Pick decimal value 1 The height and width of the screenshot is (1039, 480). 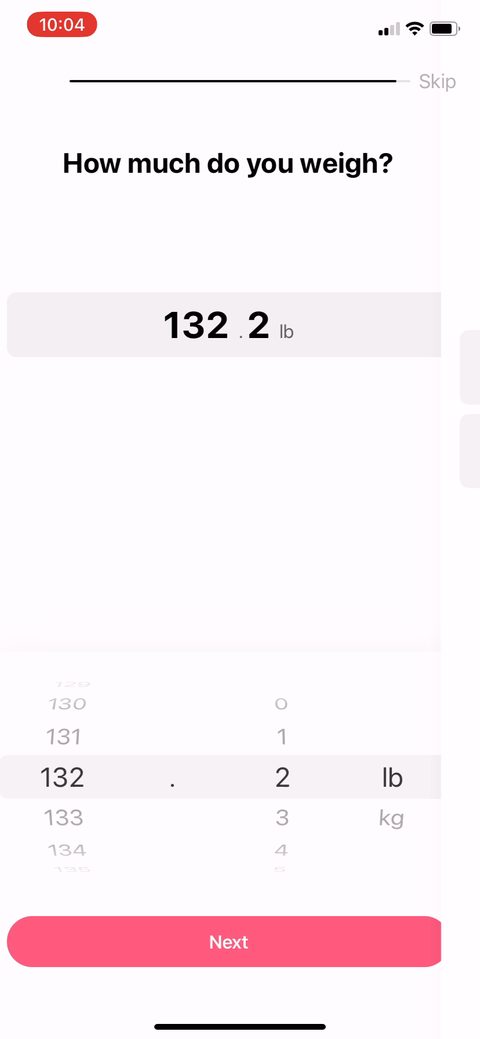(282, 736)
